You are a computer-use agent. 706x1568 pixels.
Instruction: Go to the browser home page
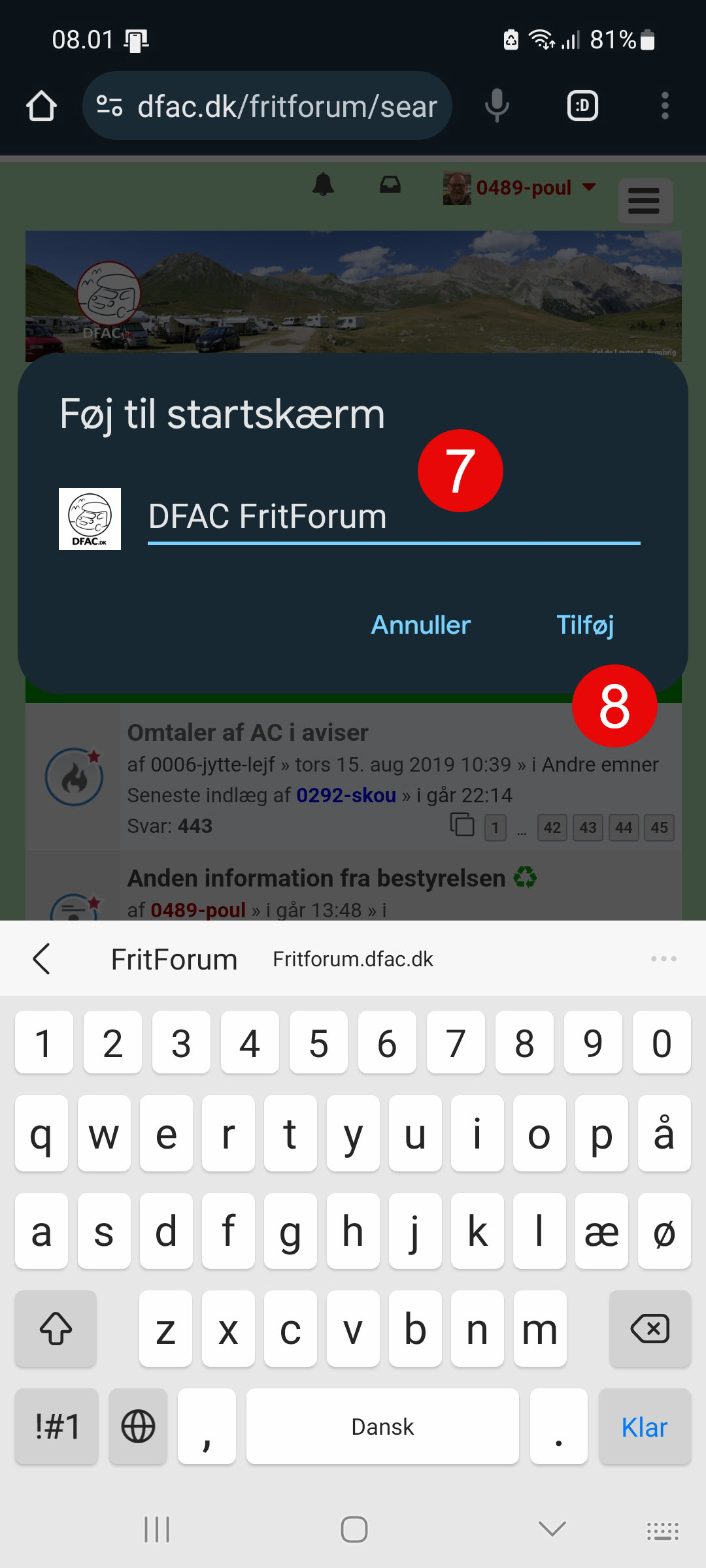41,106
